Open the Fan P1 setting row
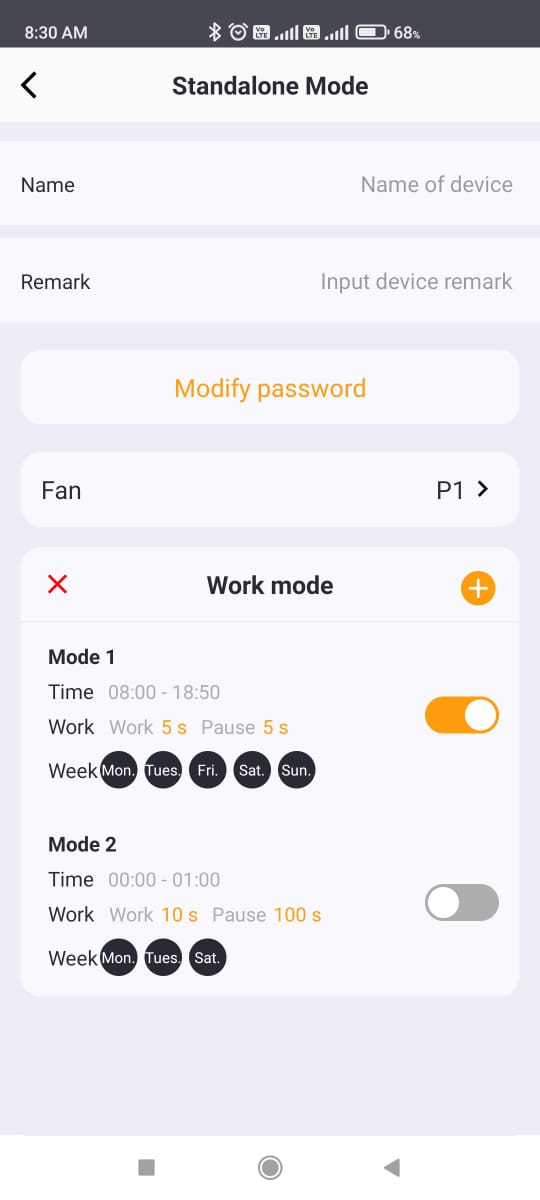Viewport: 540px width, 1200px height. point(270,490)
